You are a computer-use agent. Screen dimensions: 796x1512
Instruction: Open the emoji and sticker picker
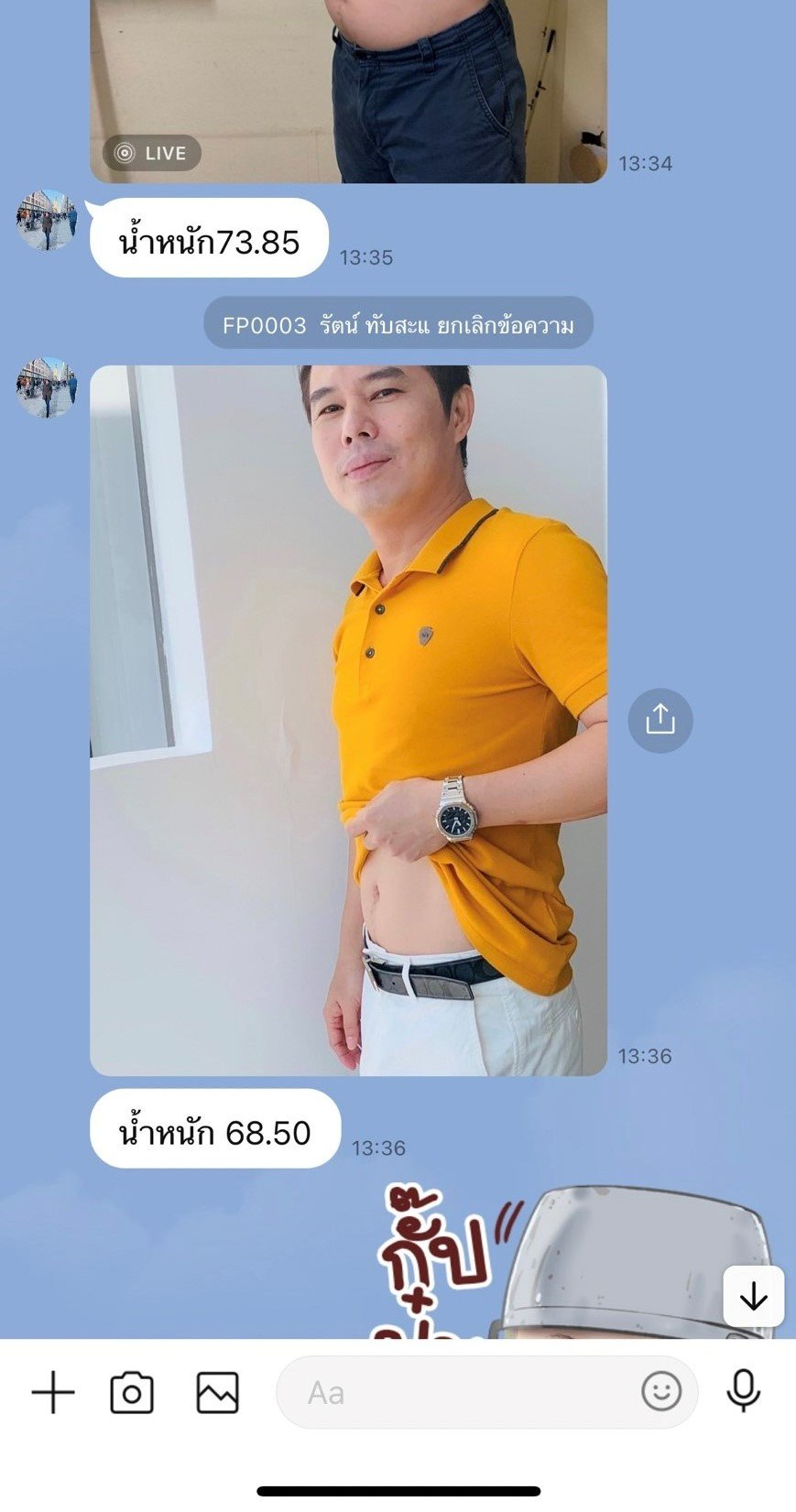pyautogui.click(x=660, y=1392)
